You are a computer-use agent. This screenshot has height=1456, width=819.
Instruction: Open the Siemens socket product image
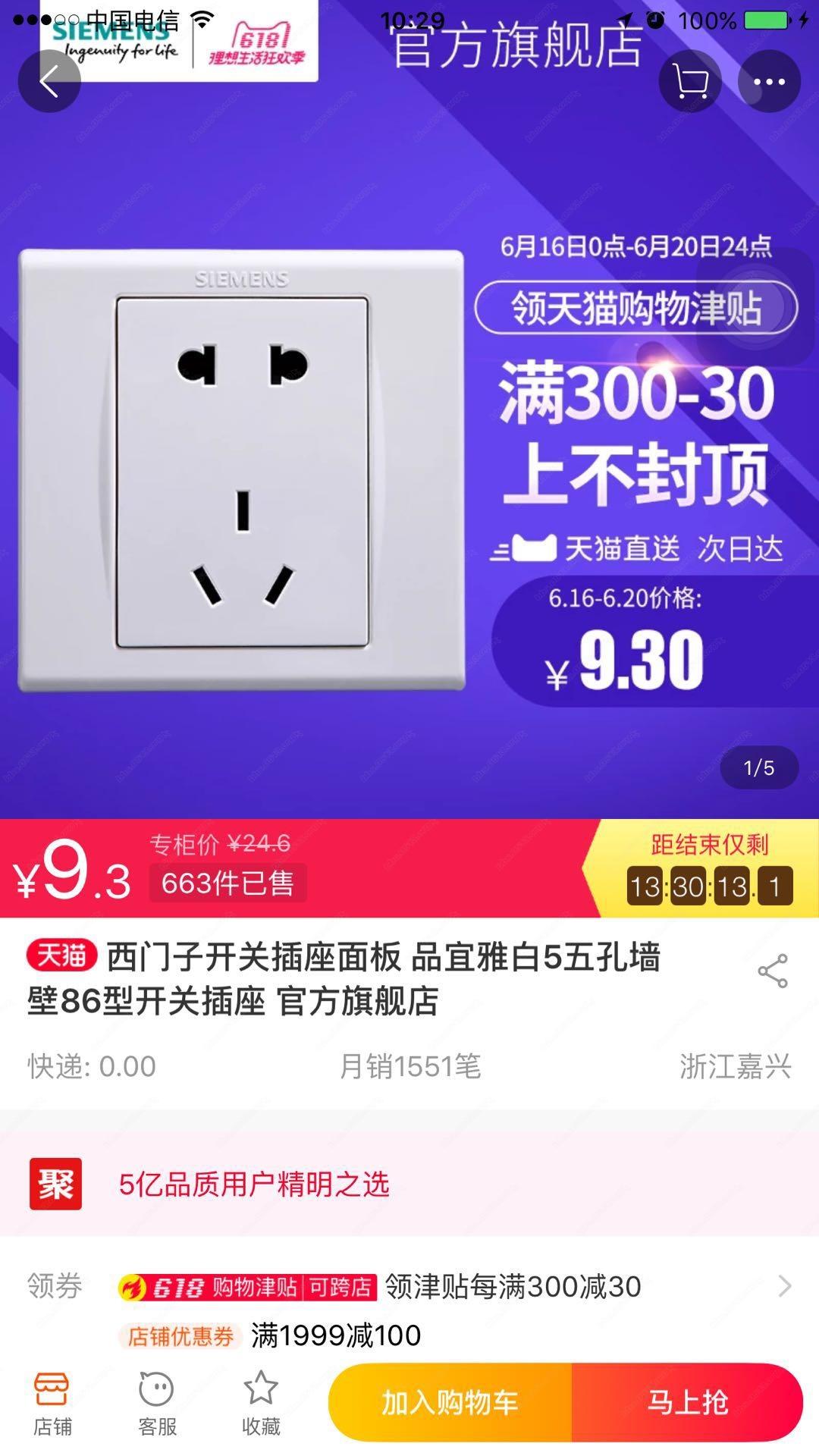tap(243, 470)
